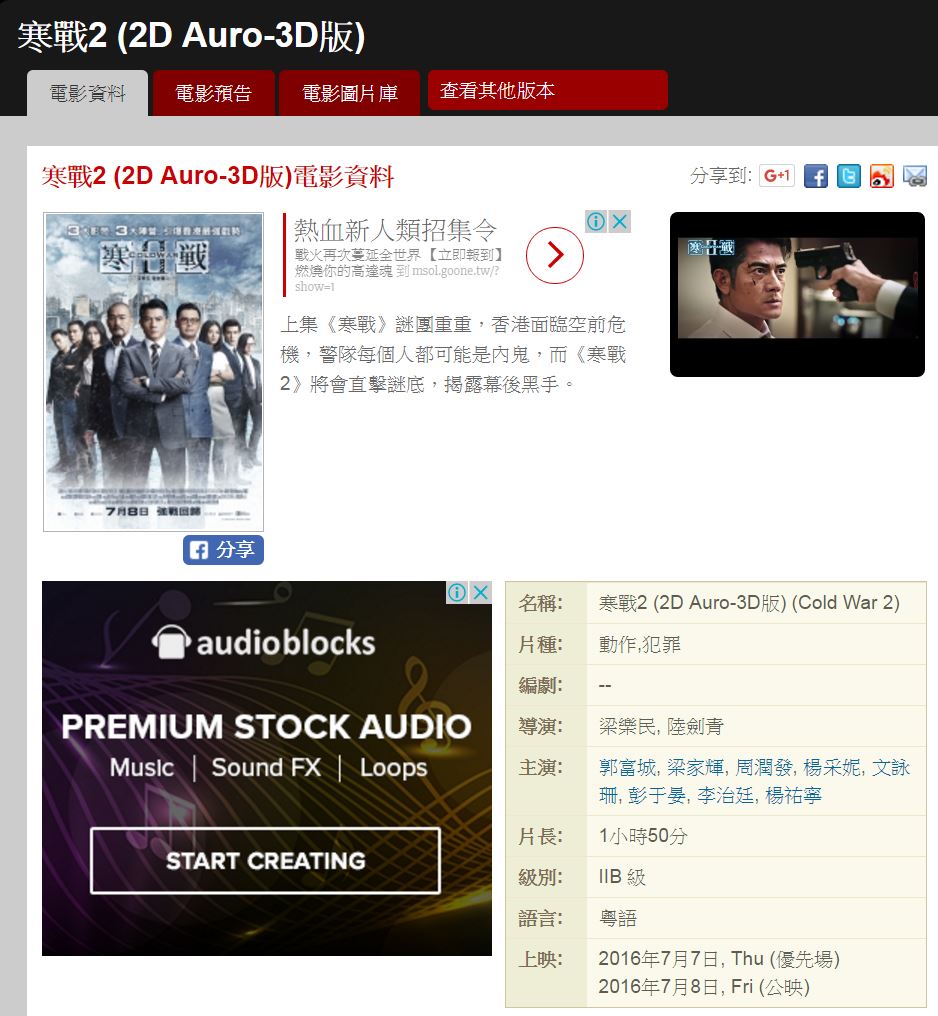Tap START CREATING in audioblocks ad
938x1016 pixels.
pyautogui.click(x=265, y=860)
